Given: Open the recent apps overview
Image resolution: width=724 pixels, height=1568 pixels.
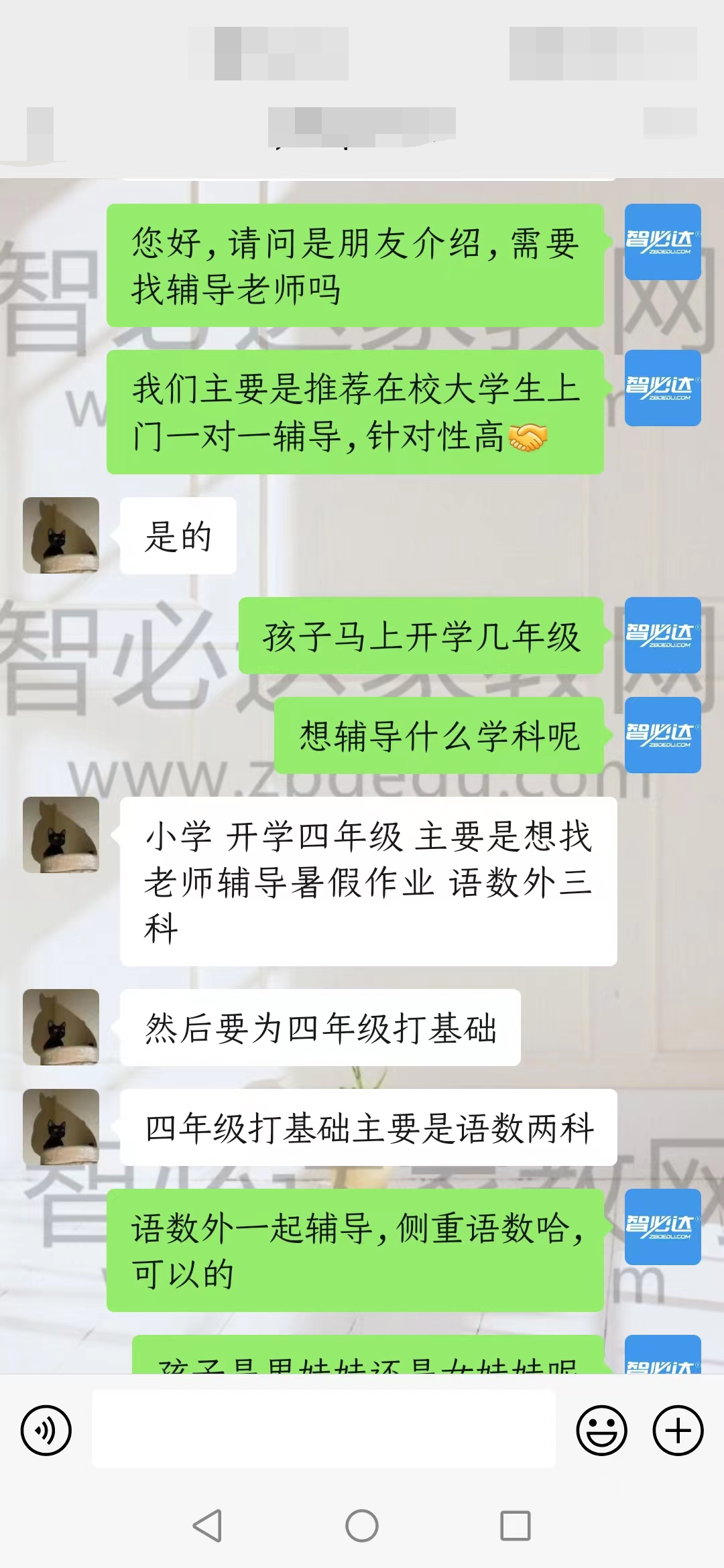Looking at the screenshot, I should pyautogui.click(x=516, y=1526).
